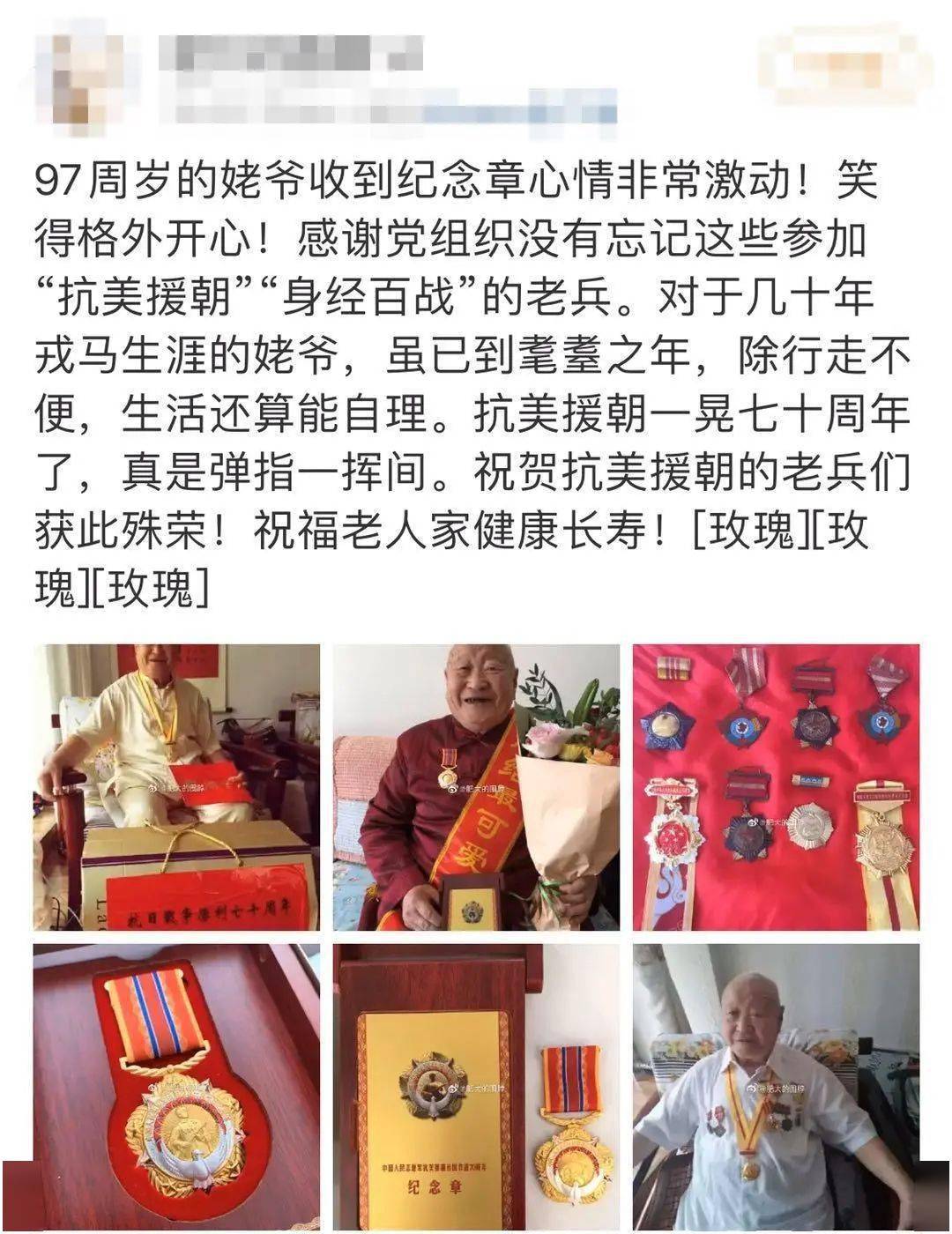View the photo of grandpa holding a bouquet
Image resolution: width=952 pixels, height=1234 pixels.
pyautogui.click(x=476, y=786)
